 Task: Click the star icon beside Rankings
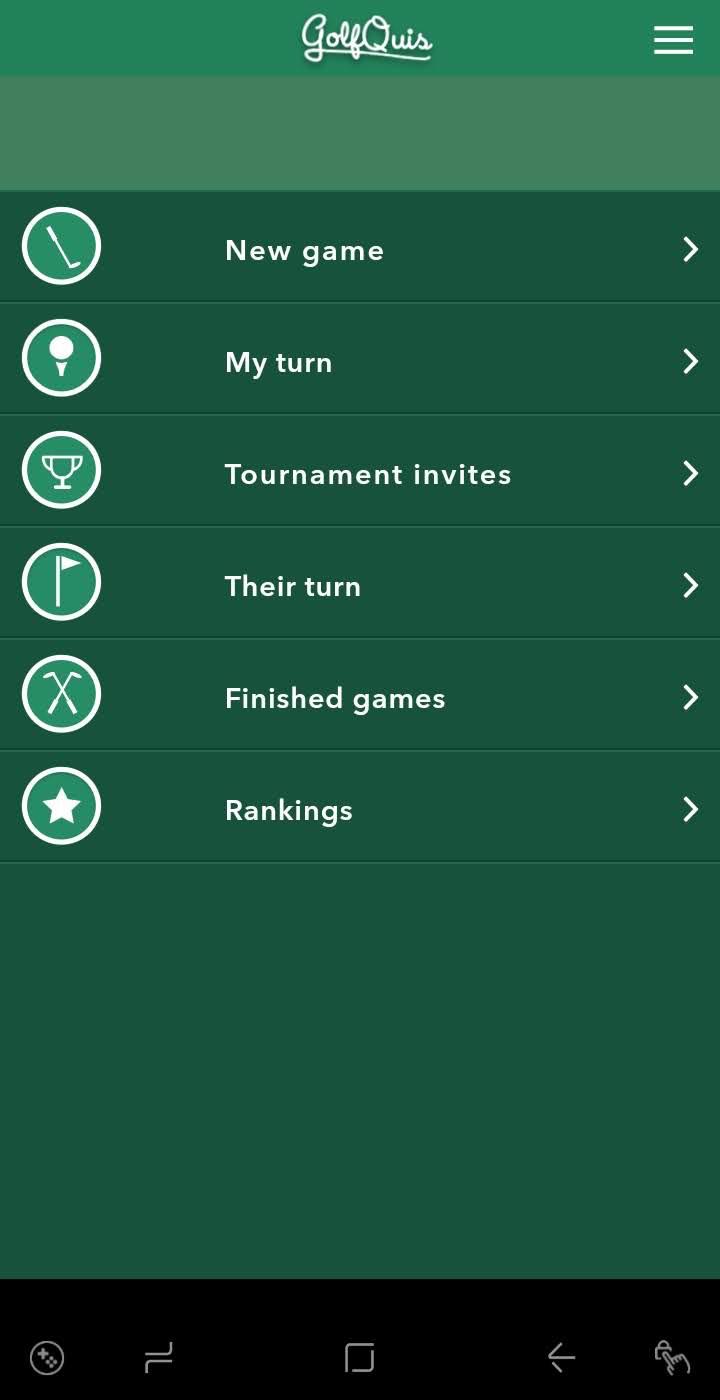(x=61, y=805)
